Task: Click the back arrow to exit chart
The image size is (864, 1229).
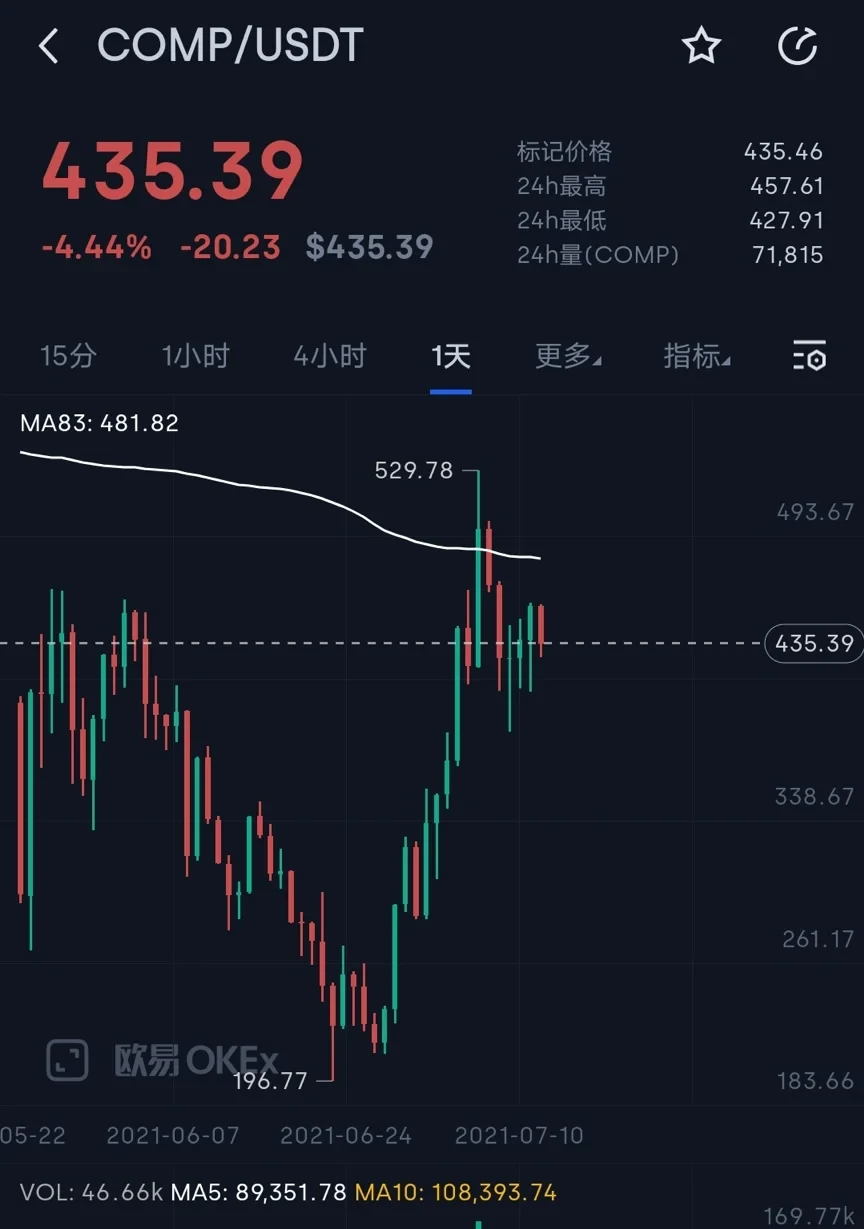Action: 48,46
